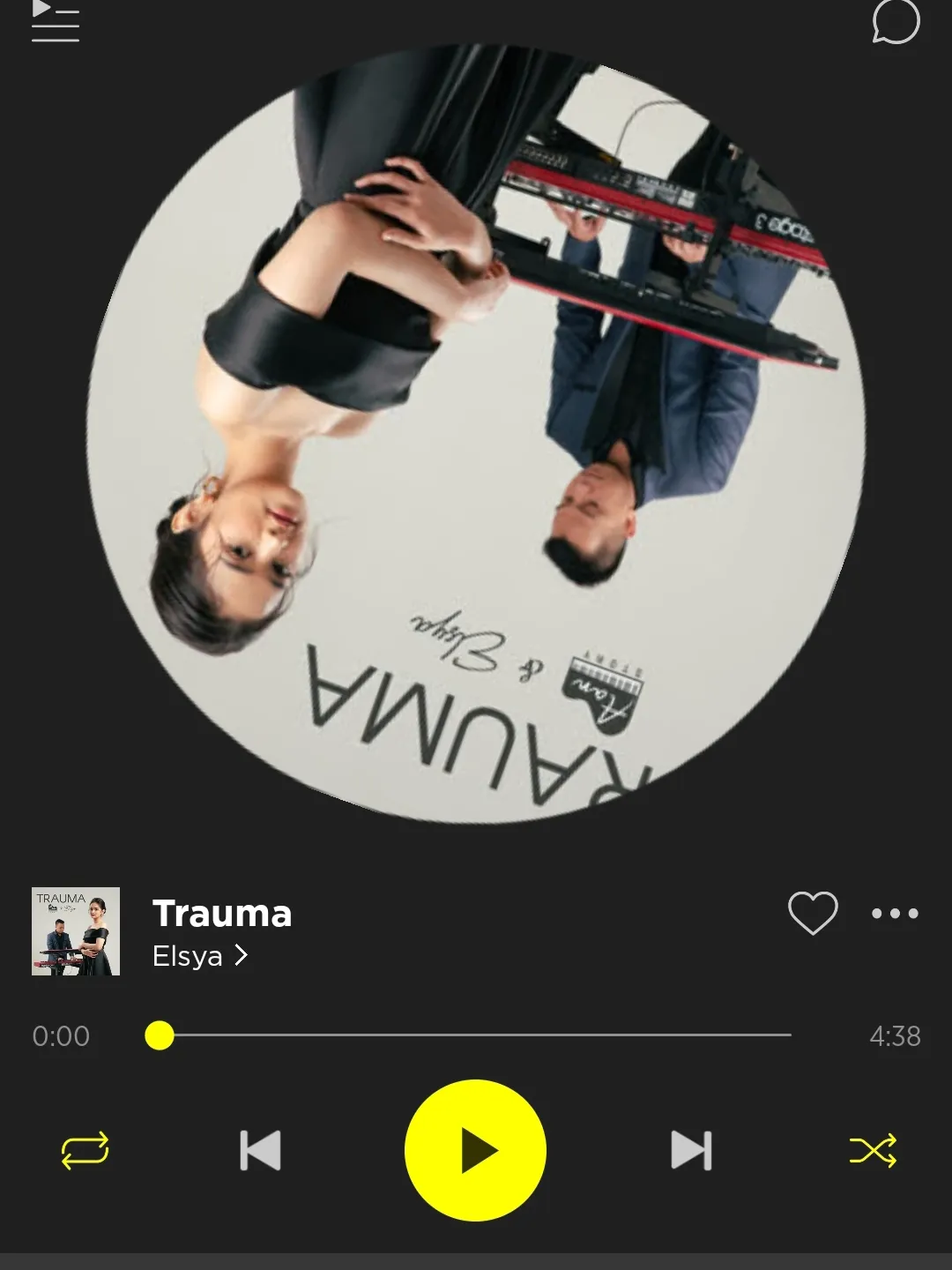
Task: Like the song Trauma
Action: click(x=813, y=913)
